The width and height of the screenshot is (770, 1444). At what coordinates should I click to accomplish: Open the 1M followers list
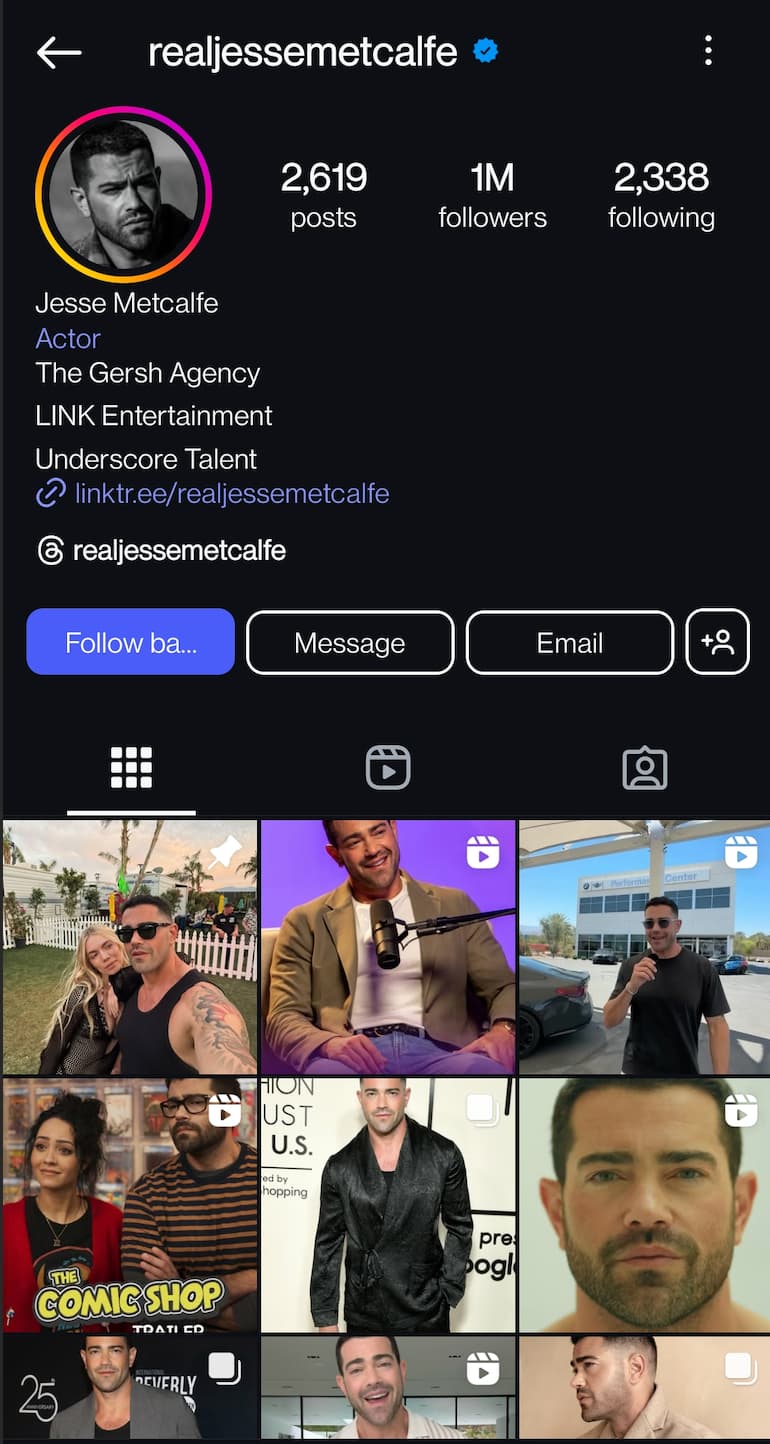tap(492, 196)
